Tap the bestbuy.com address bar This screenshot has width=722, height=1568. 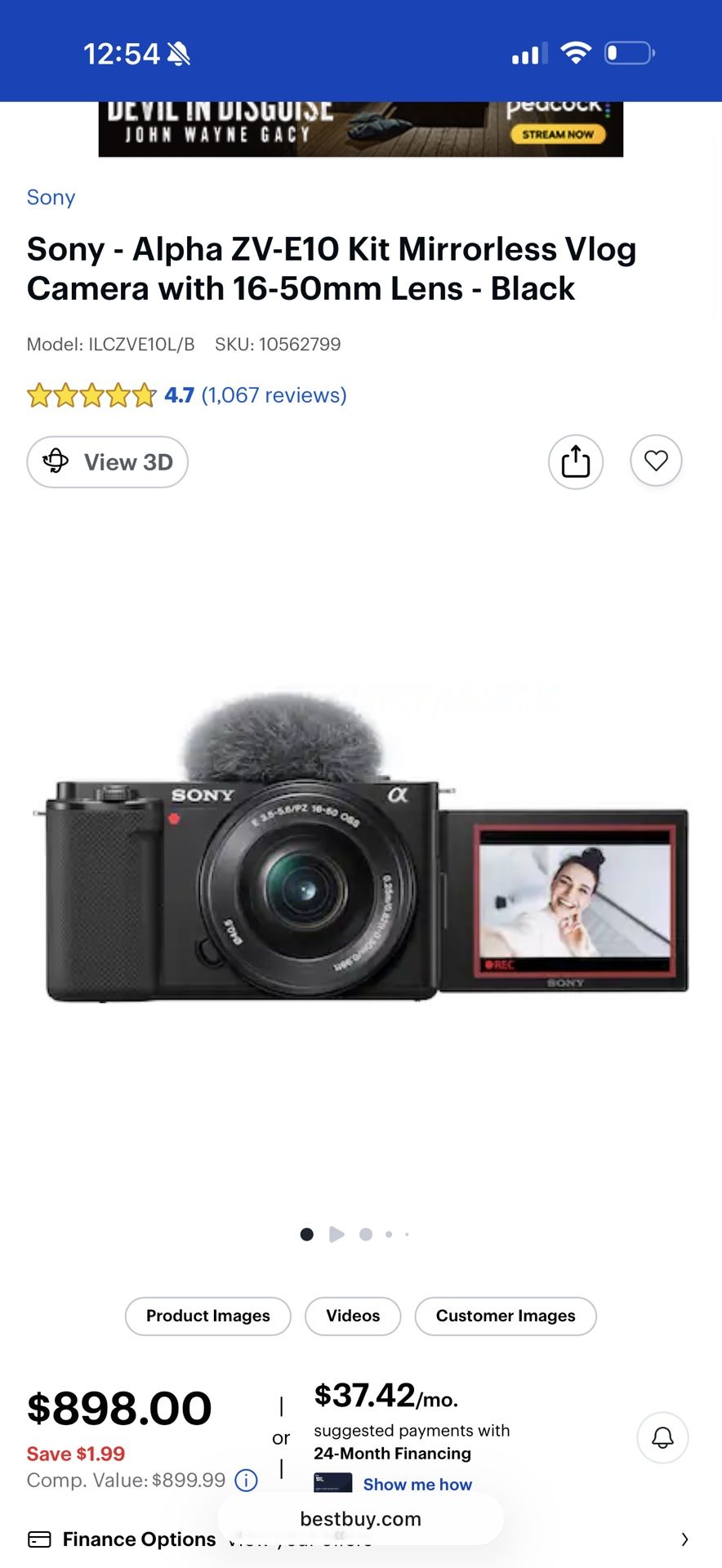click(360, 1519)
